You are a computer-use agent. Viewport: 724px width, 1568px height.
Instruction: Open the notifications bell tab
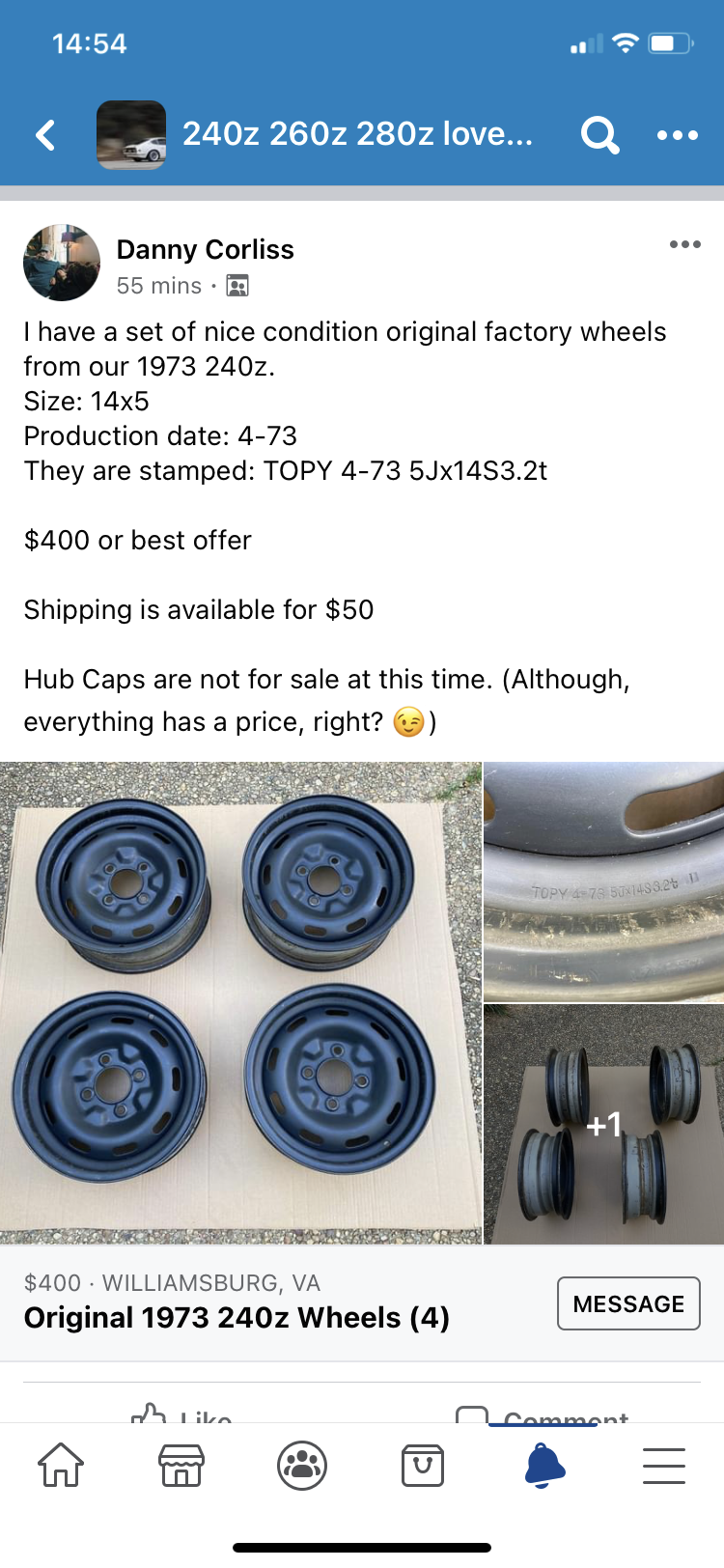coord(543,1465)
